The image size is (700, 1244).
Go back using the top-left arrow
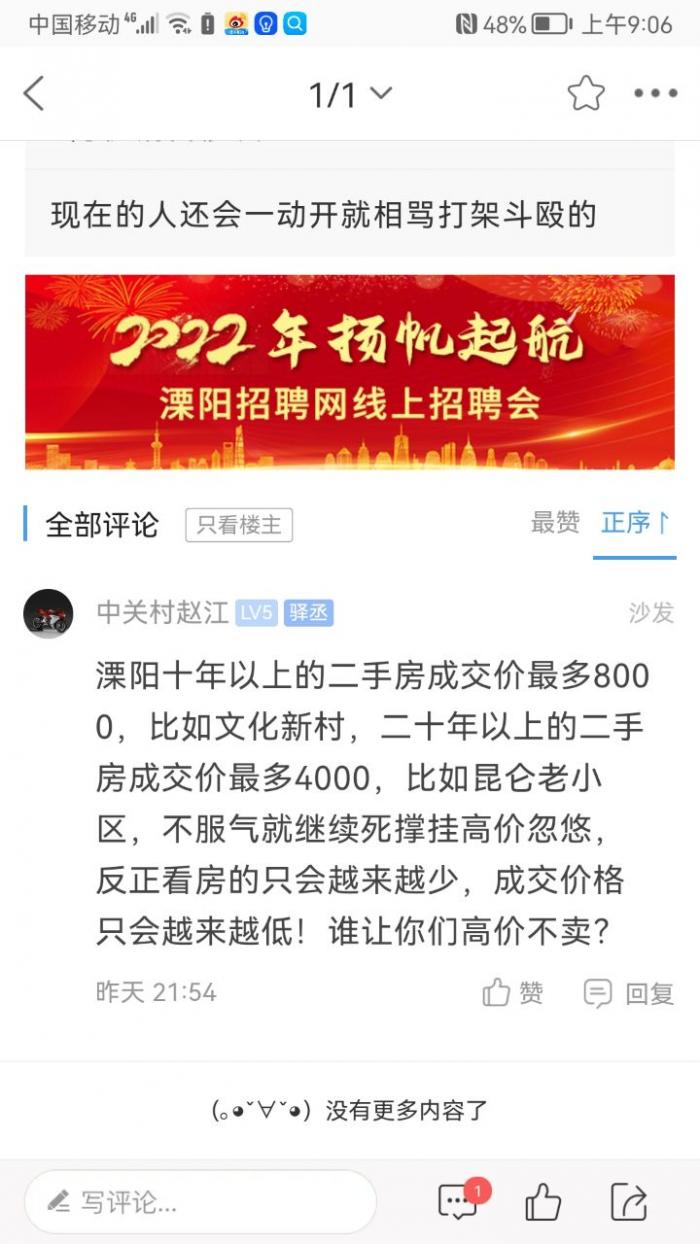click(x=34, y=94)
